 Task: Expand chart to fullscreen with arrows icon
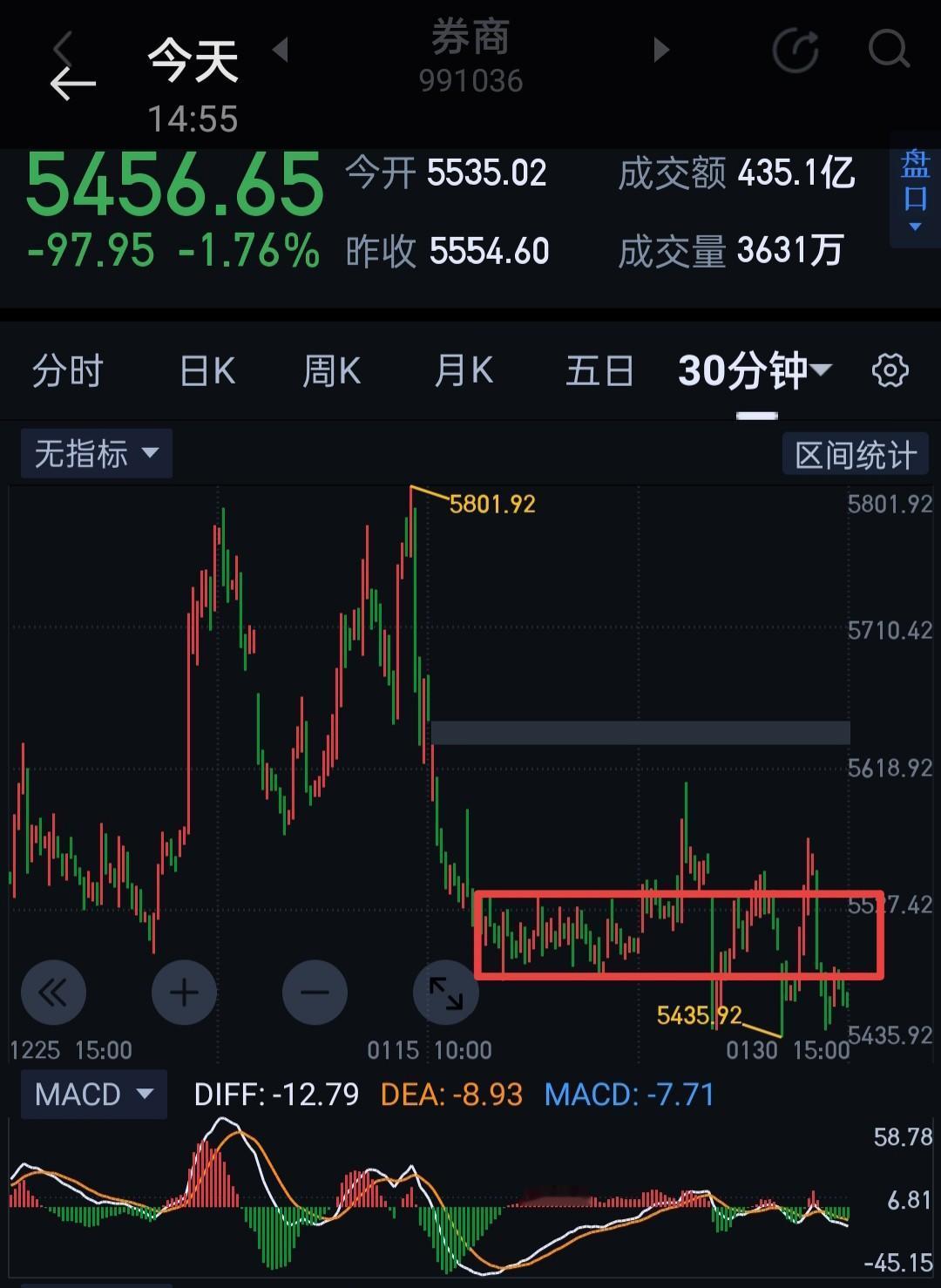[x=445, y=992]
